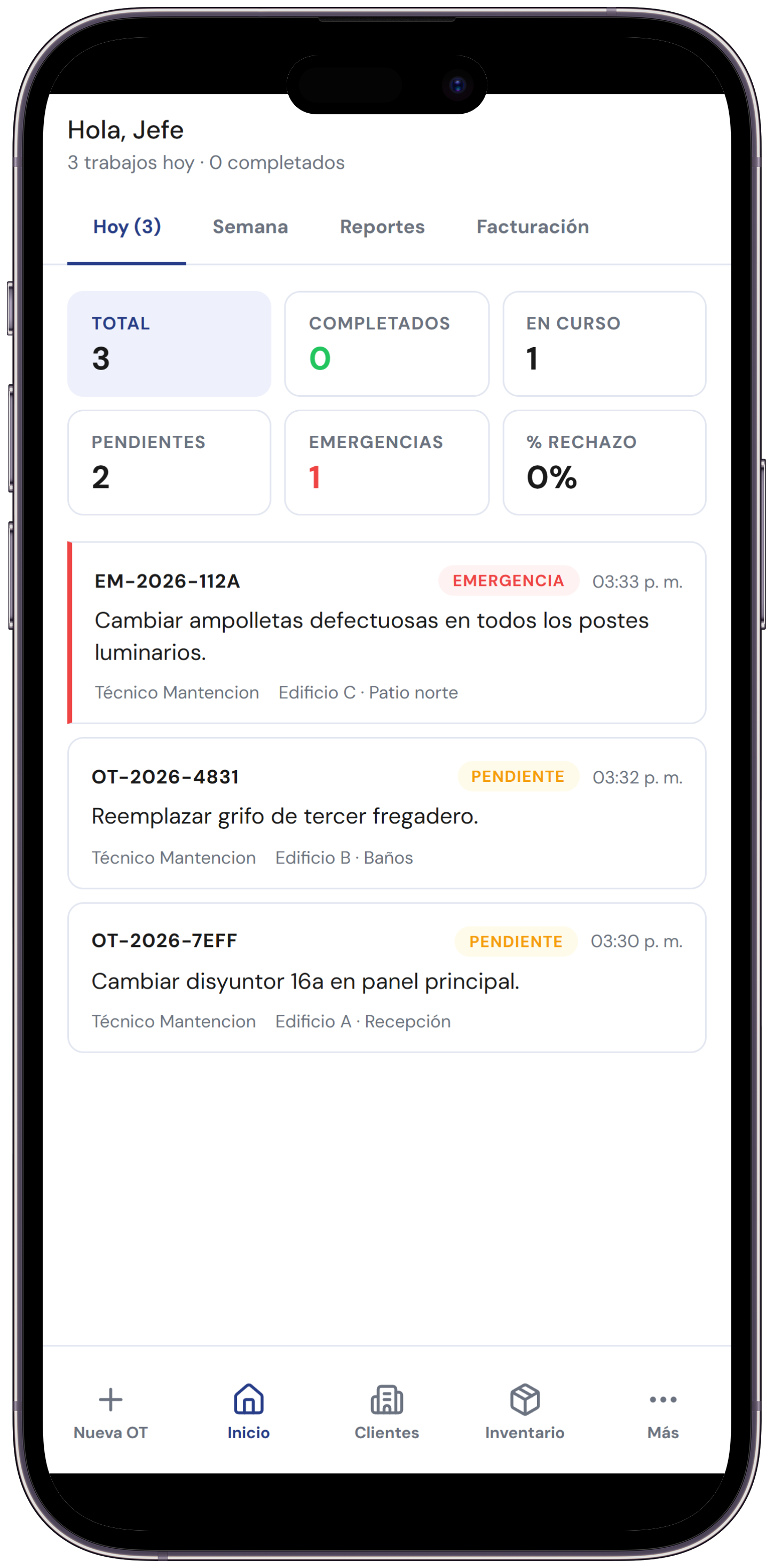This screenshot has height=1568, width=774.
Task: Open emergency order EM-2026-112A
Action: pos(386,632)
